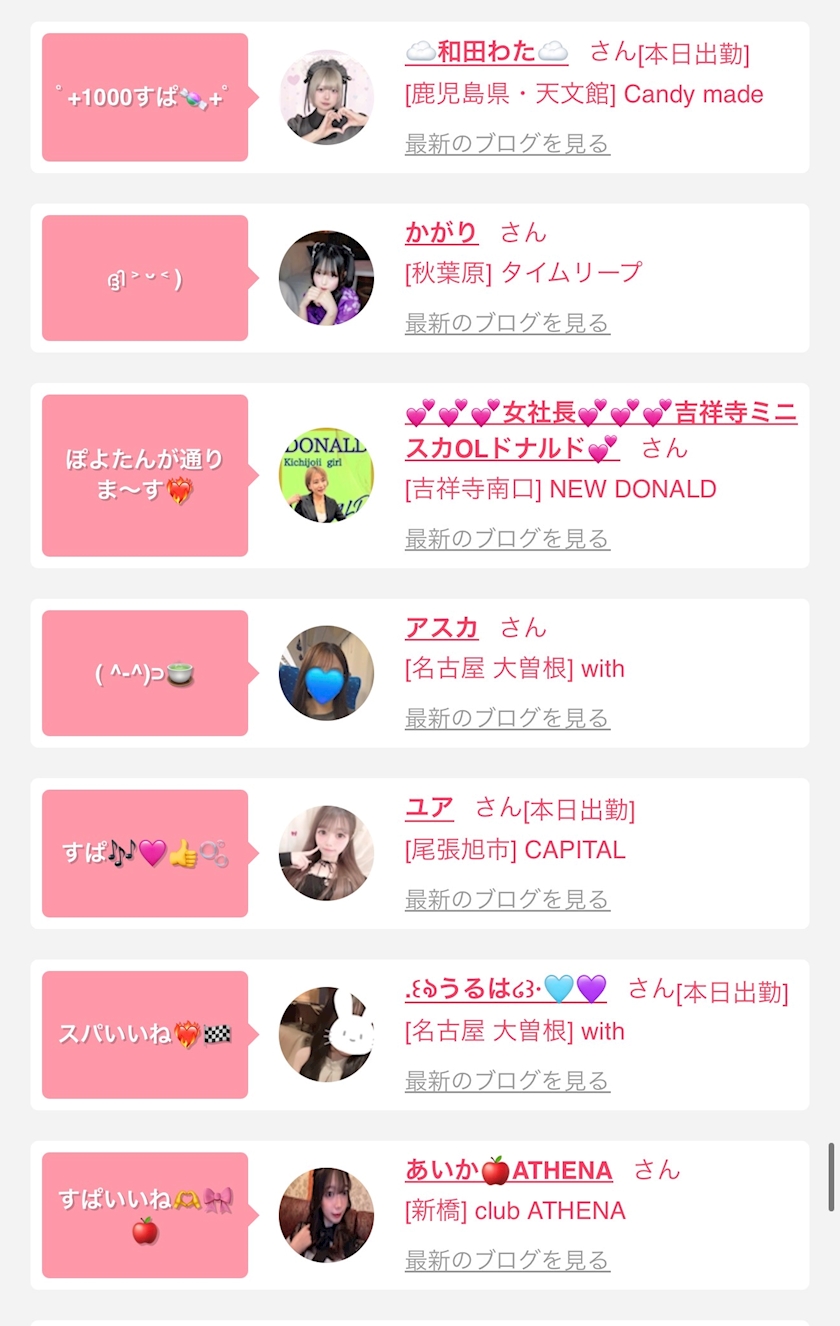View latest blog of アスカ

click(507, 718)
